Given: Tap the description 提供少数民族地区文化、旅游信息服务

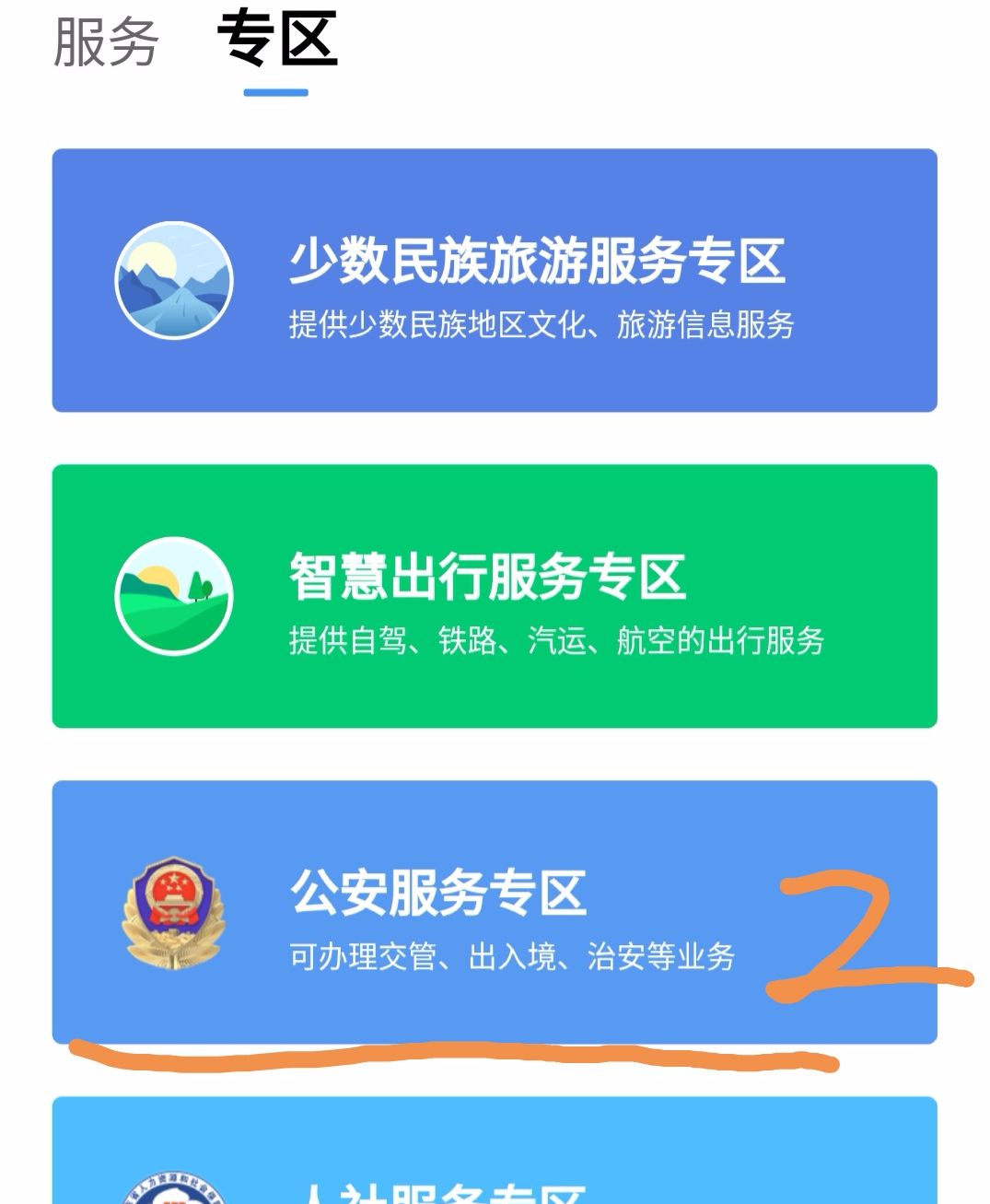Looking at the screenshot, I should [x=543, y=322].
